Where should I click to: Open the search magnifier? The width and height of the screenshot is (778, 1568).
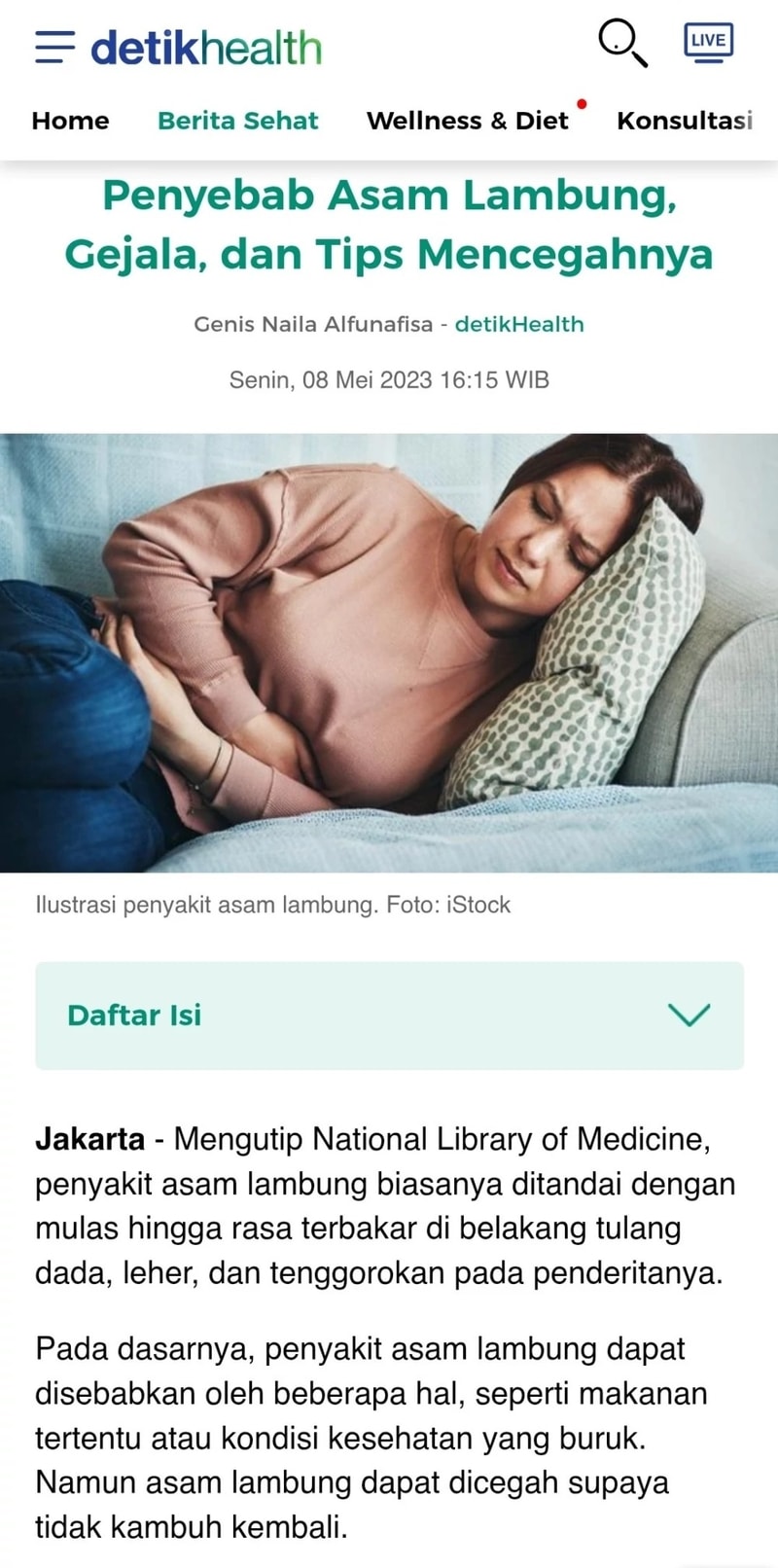click(620, 44)
